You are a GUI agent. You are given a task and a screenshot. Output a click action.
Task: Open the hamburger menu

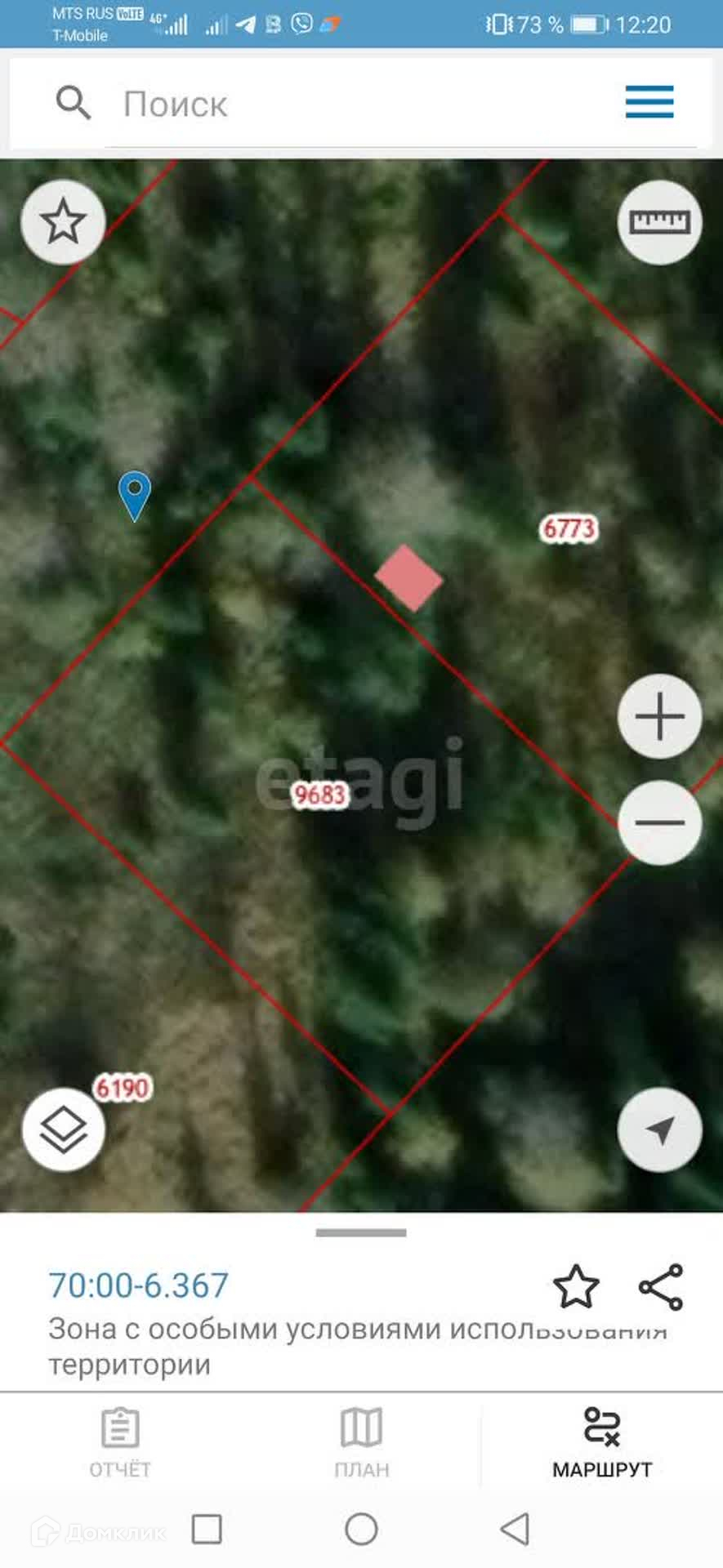649,102
